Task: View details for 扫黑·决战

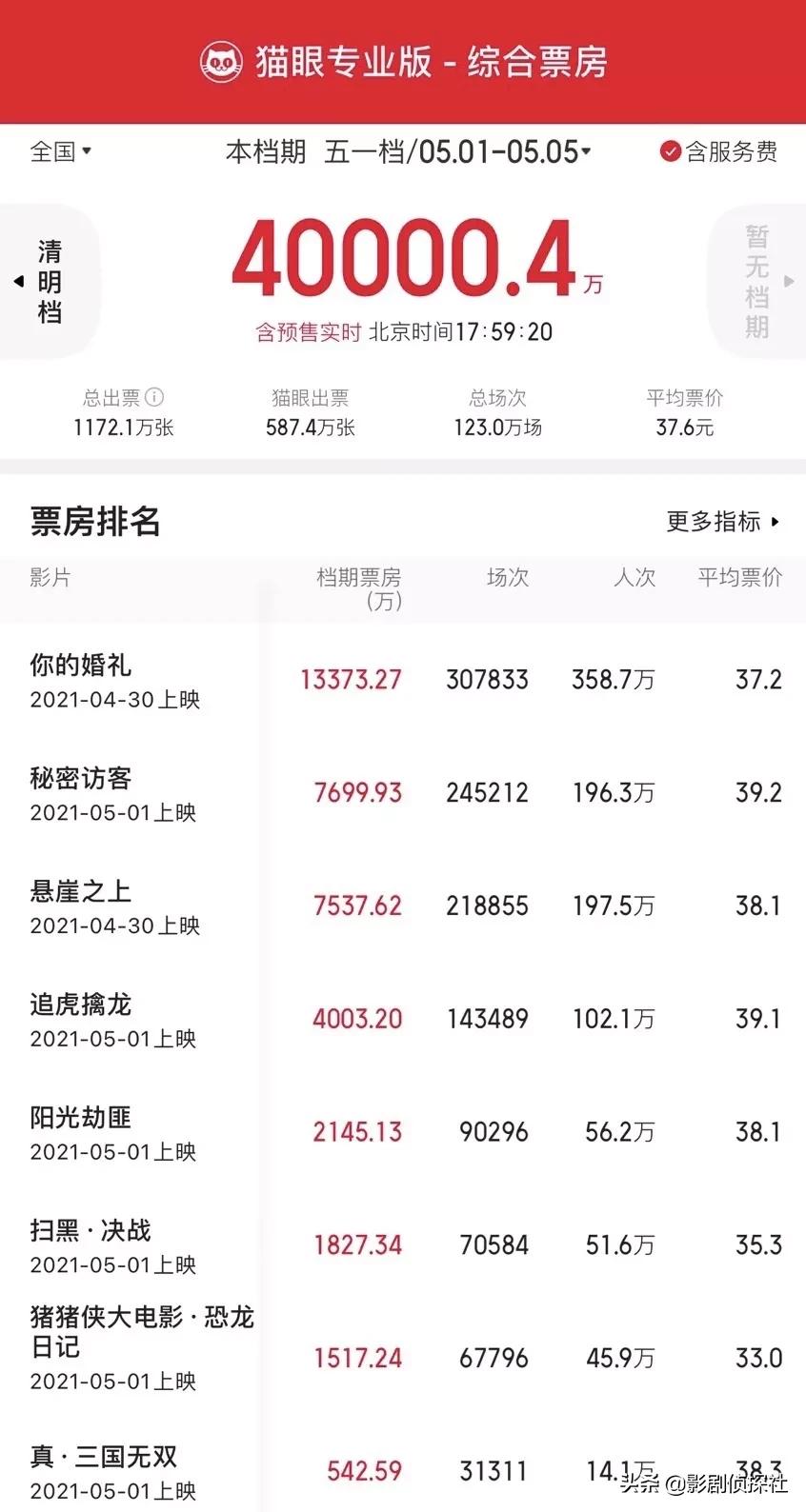Action: coord(403,1245)
